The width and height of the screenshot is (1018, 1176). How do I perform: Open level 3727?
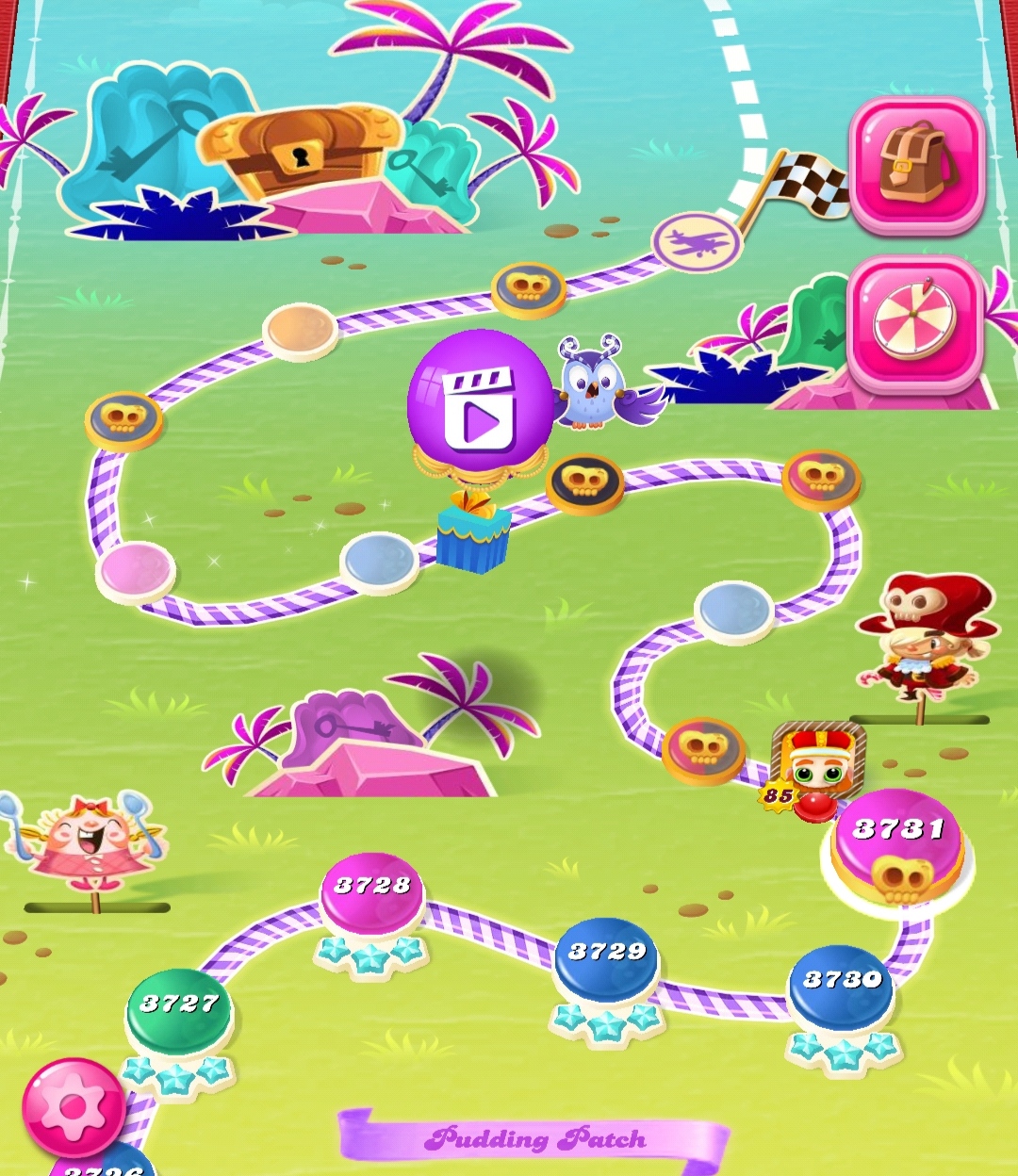pos(178,1012)
